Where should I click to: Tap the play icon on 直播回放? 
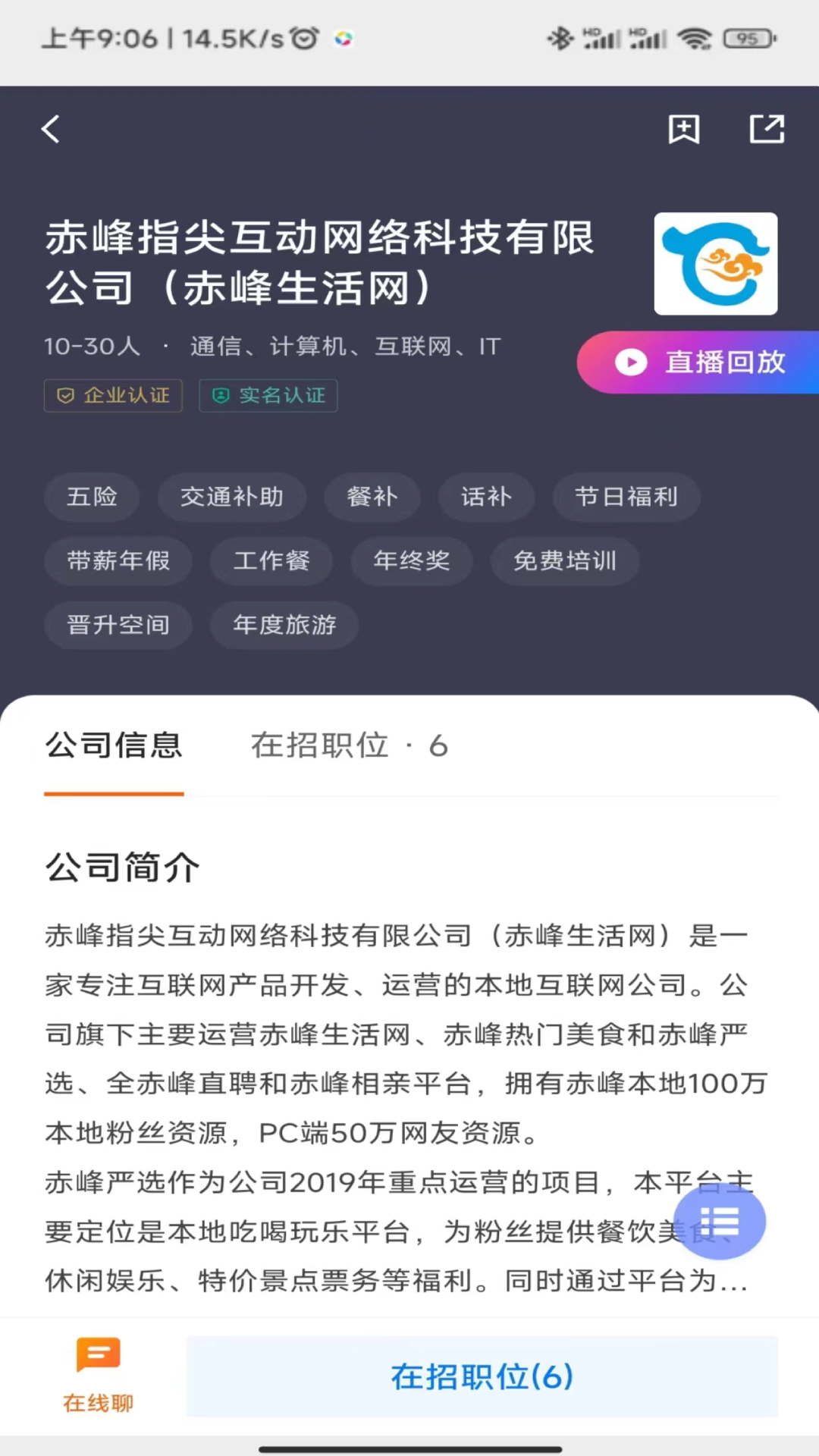click(632, 362)
